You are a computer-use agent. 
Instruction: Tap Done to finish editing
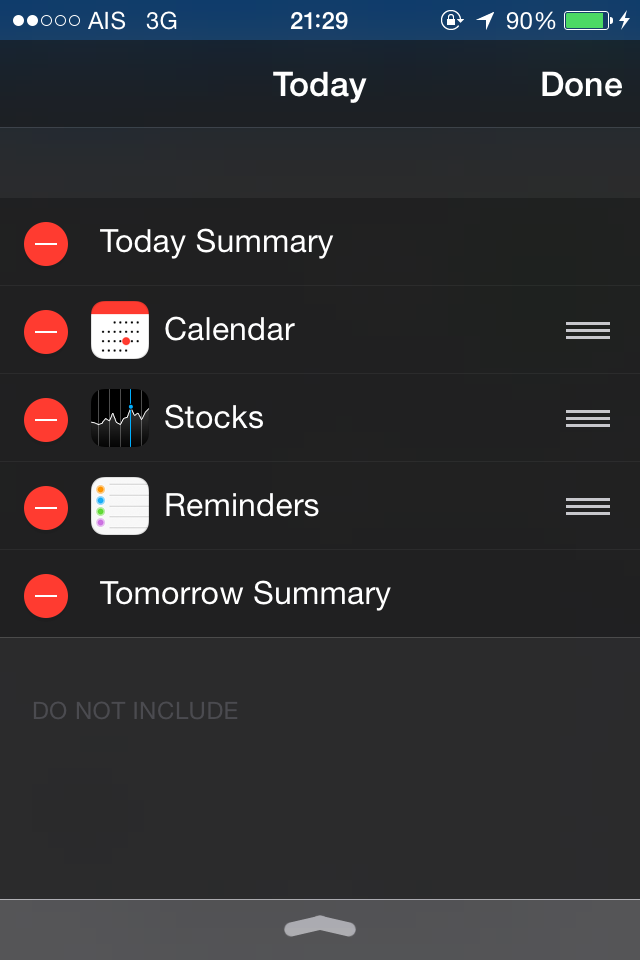click(x=581, y=85)
